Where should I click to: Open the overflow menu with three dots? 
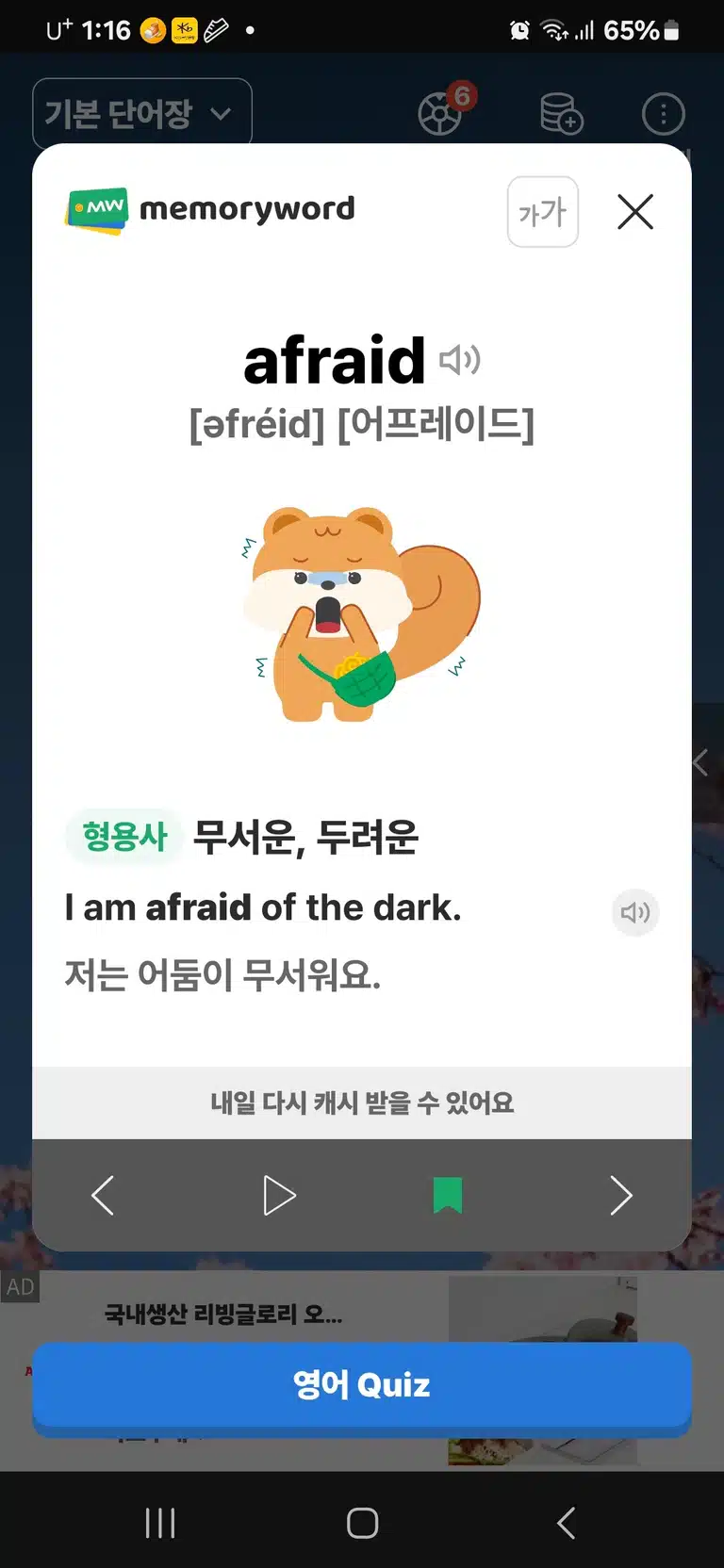(664, 114)
